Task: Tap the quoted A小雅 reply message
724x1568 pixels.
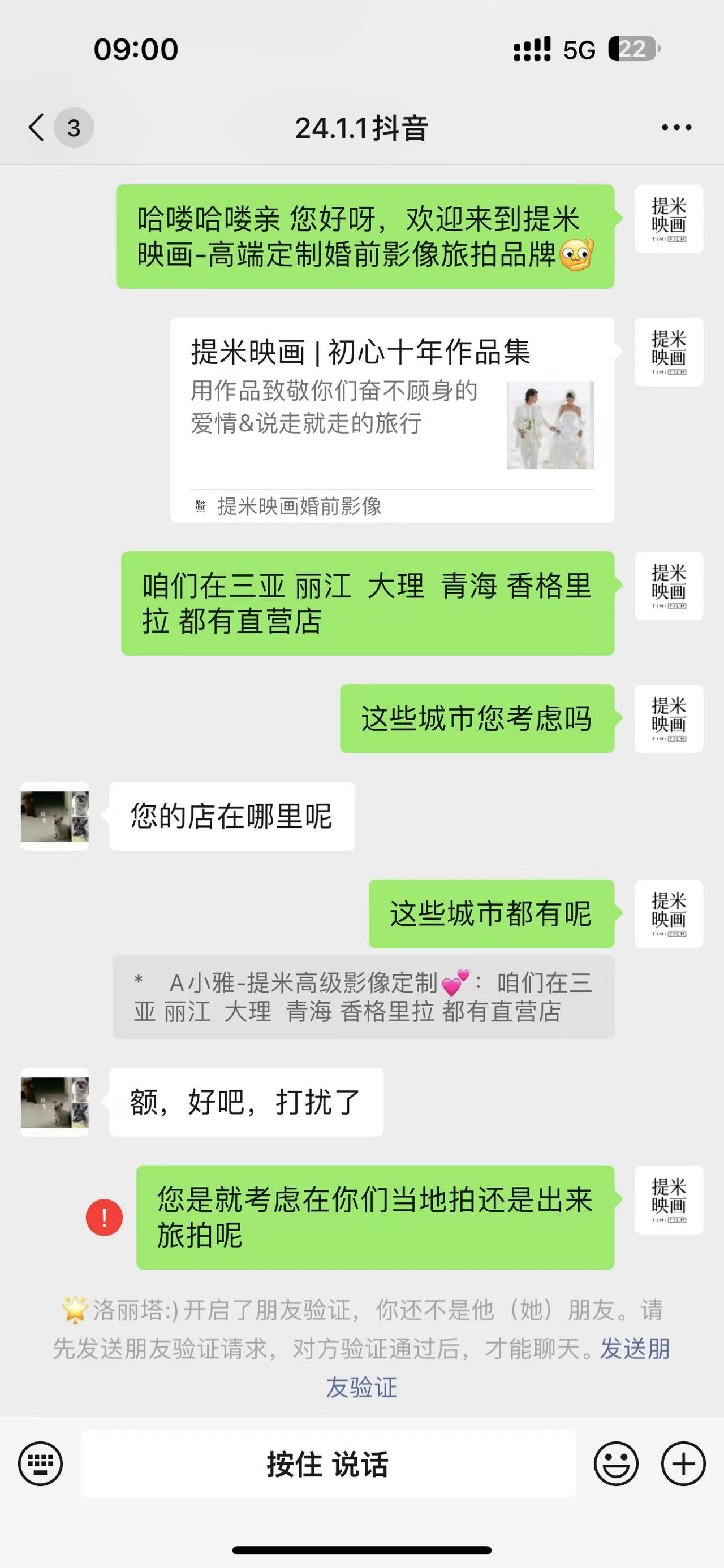Action: coord(364,997)
